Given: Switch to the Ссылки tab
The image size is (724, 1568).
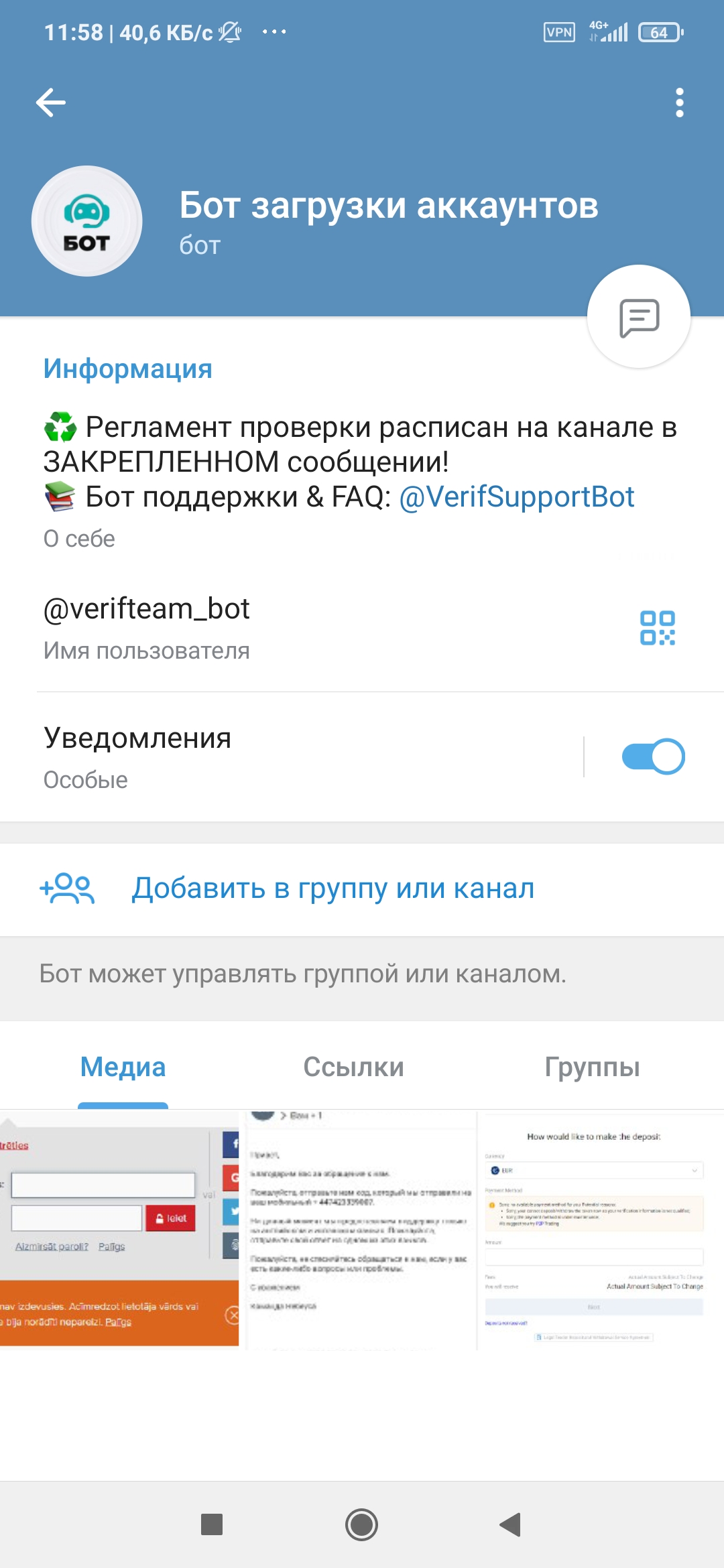Looking at the screenshot, I should (x=353, y=1067).
